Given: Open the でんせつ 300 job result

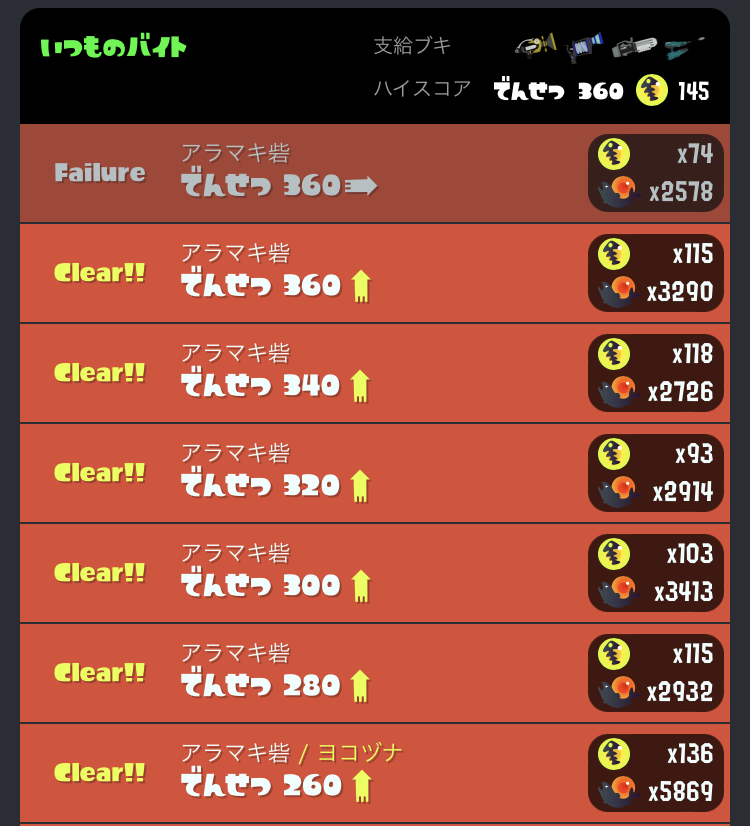Looking at the screenshot, I should (x=375, y=573).
